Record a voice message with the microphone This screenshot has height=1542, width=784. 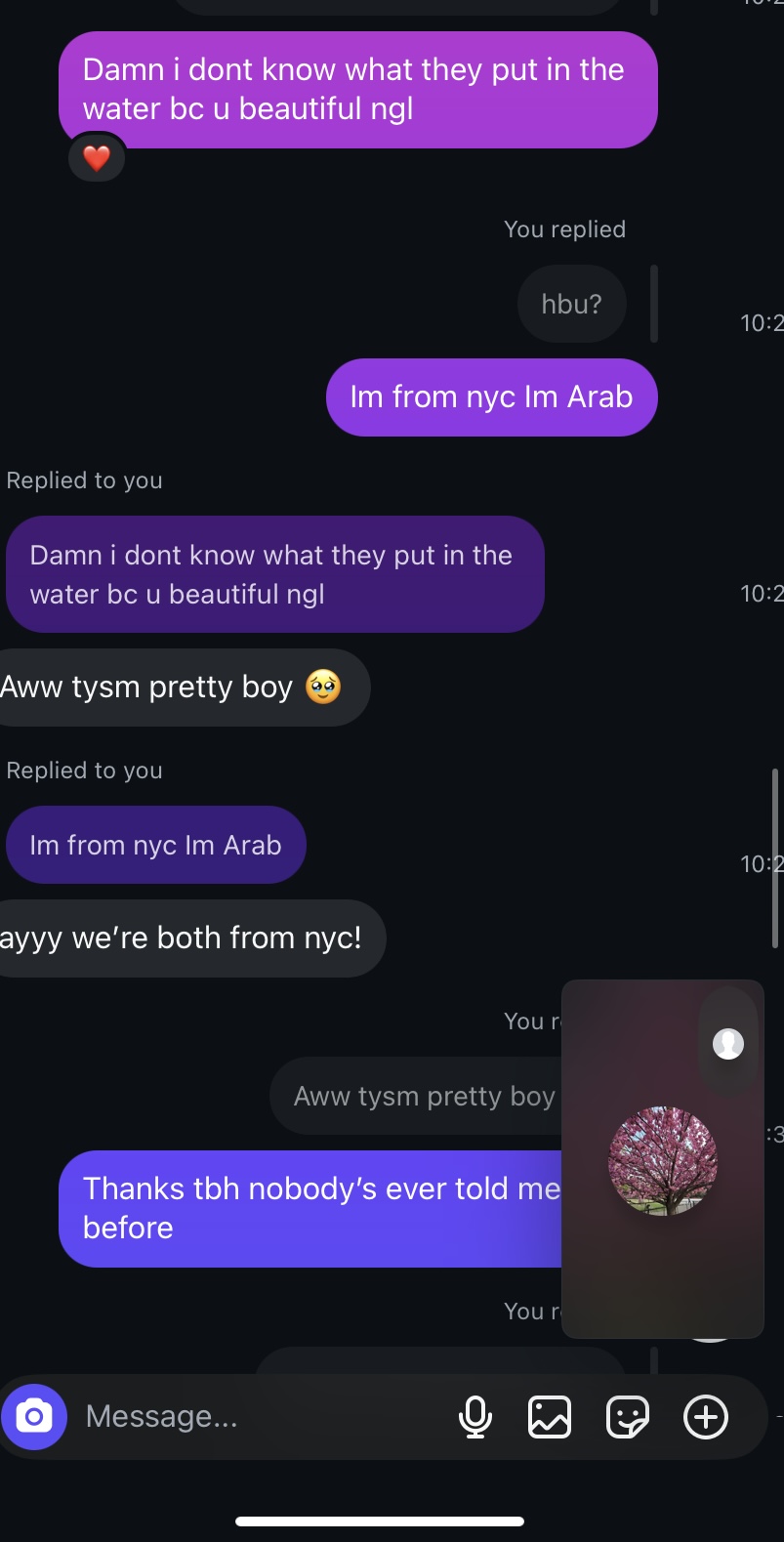(x=475, y=1417)
